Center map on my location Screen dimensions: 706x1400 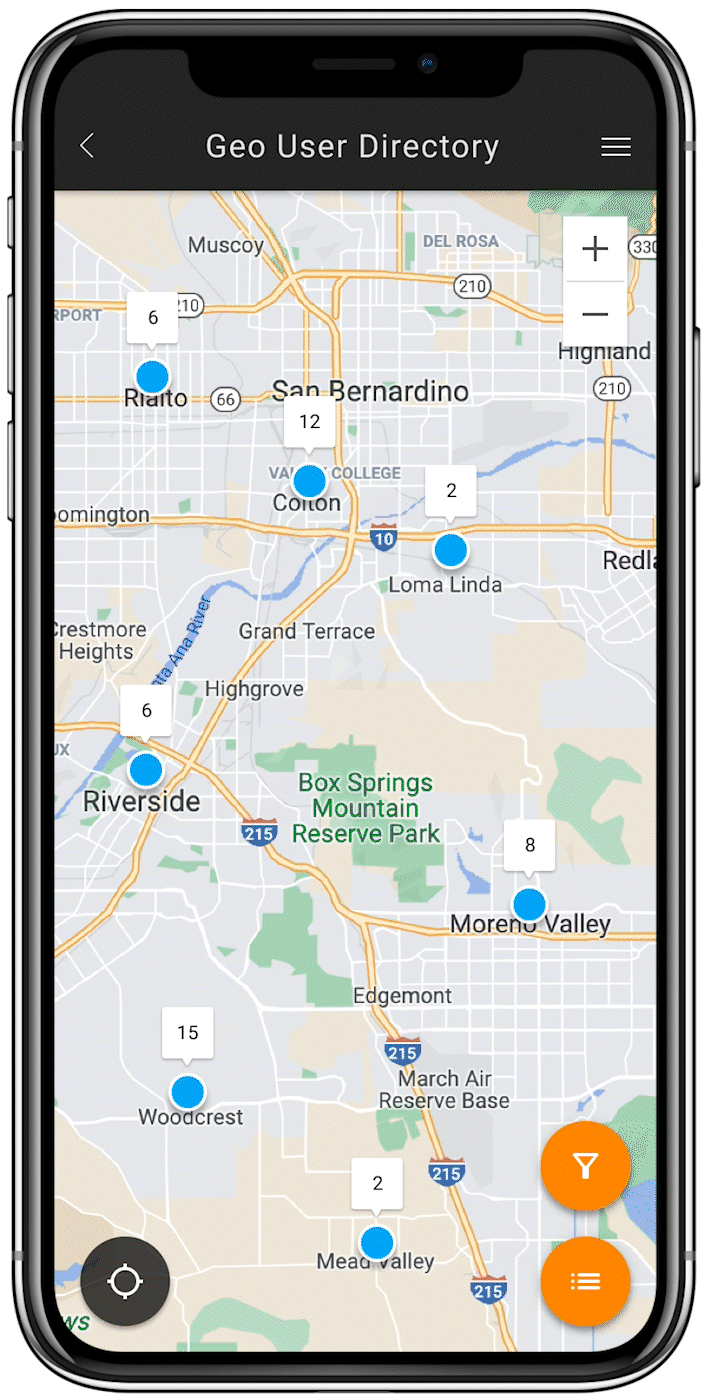[125, 1281]
